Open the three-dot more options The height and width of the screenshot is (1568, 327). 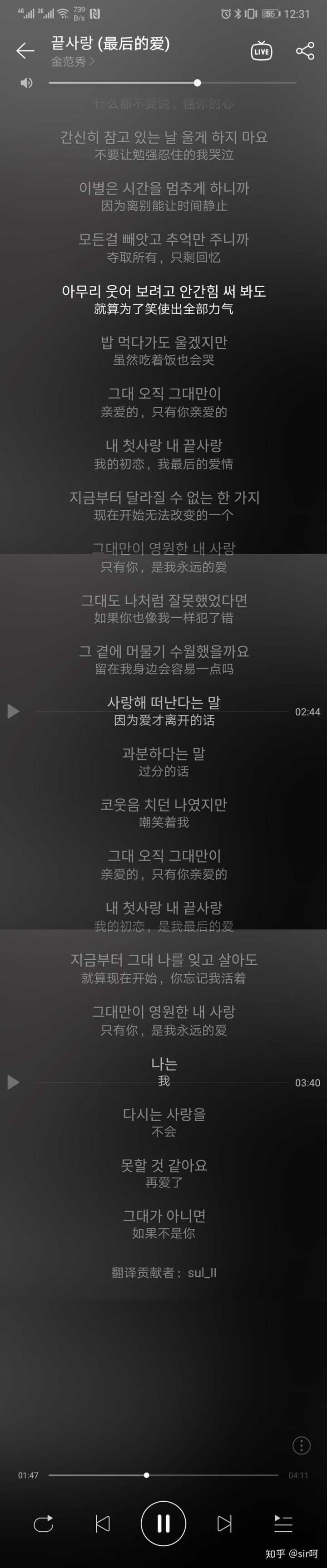pos(302,1445)
